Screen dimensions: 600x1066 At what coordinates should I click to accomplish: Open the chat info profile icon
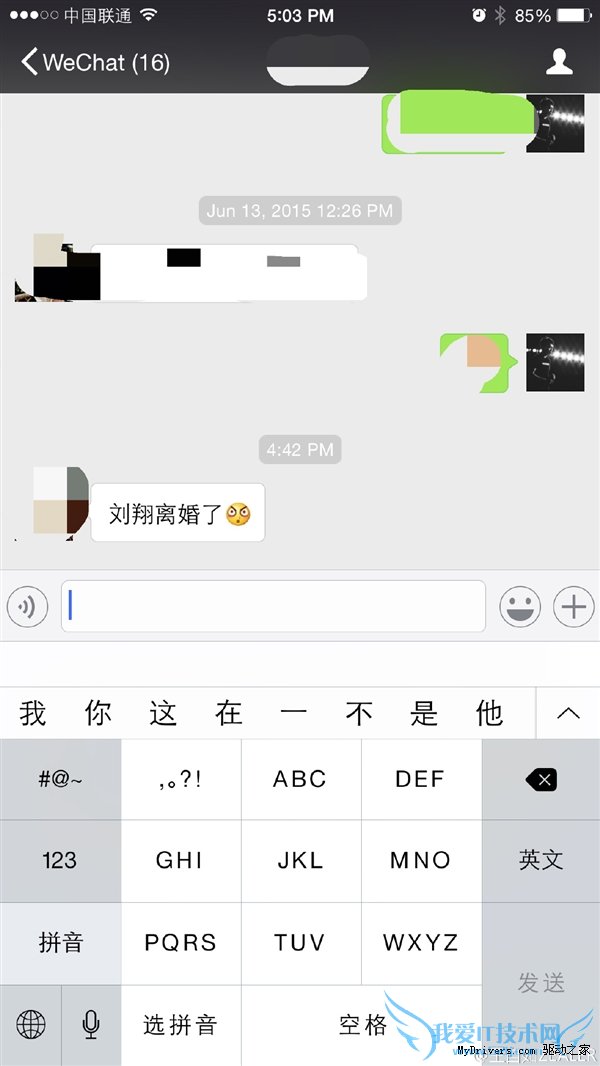pyautogui.click(x=559, y=62)
